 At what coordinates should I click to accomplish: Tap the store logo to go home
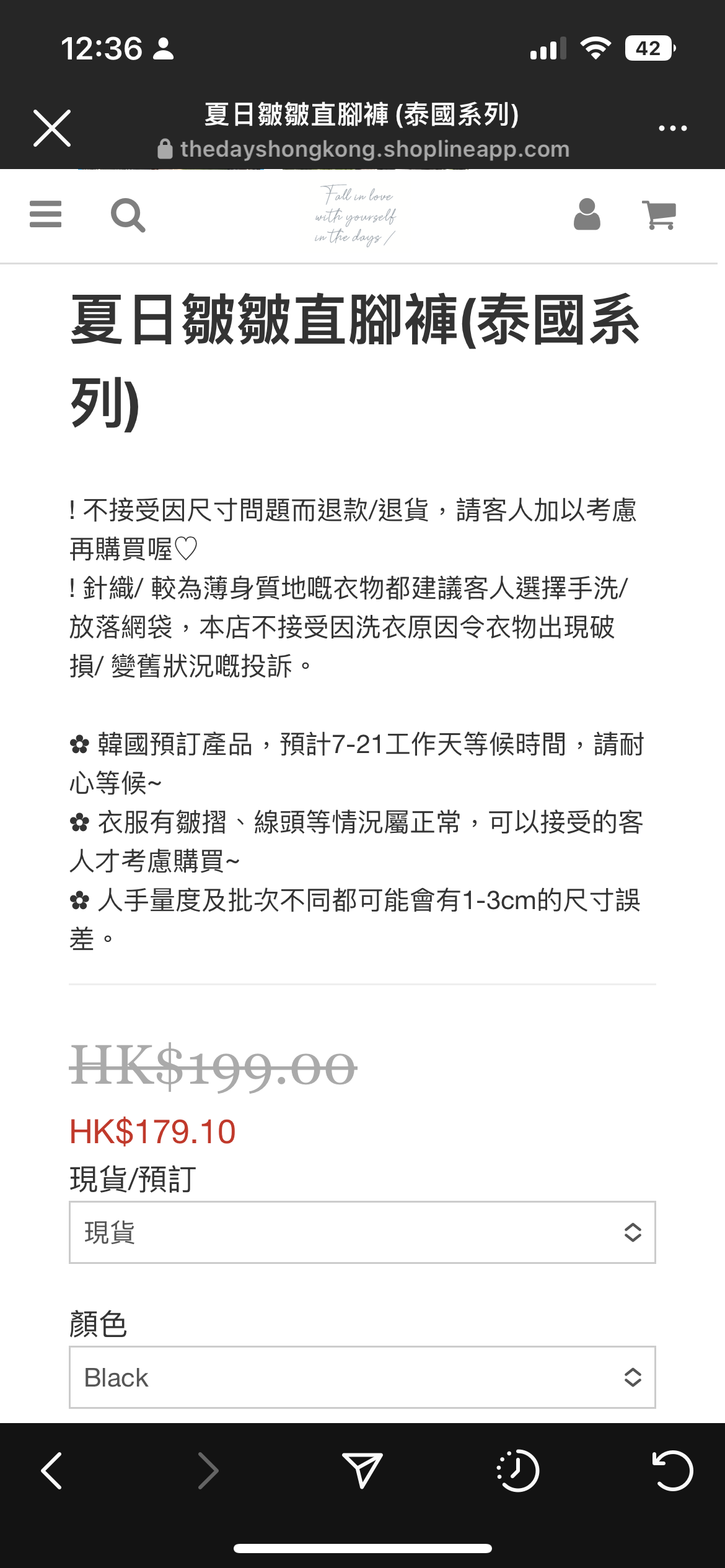coord(355,216)
